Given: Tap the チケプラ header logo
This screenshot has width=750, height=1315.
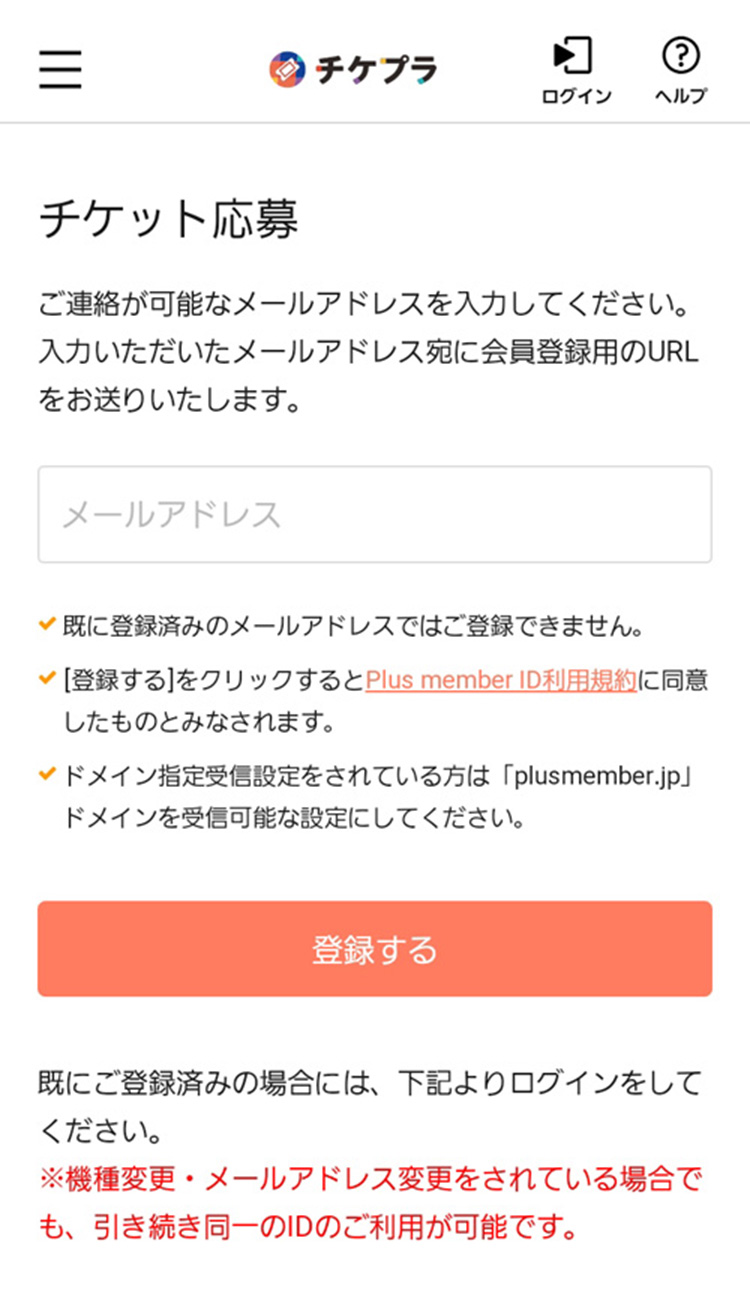Looking at the screenshot, I should [353, 69].
